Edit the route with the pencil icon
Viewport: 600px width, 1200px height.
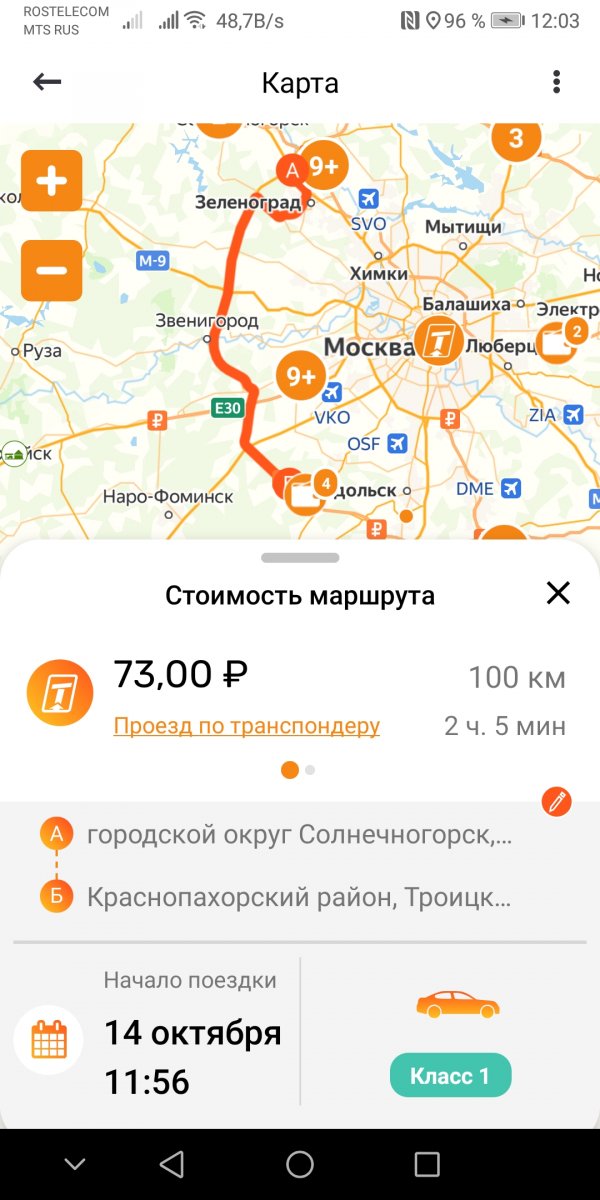(557, 800)
